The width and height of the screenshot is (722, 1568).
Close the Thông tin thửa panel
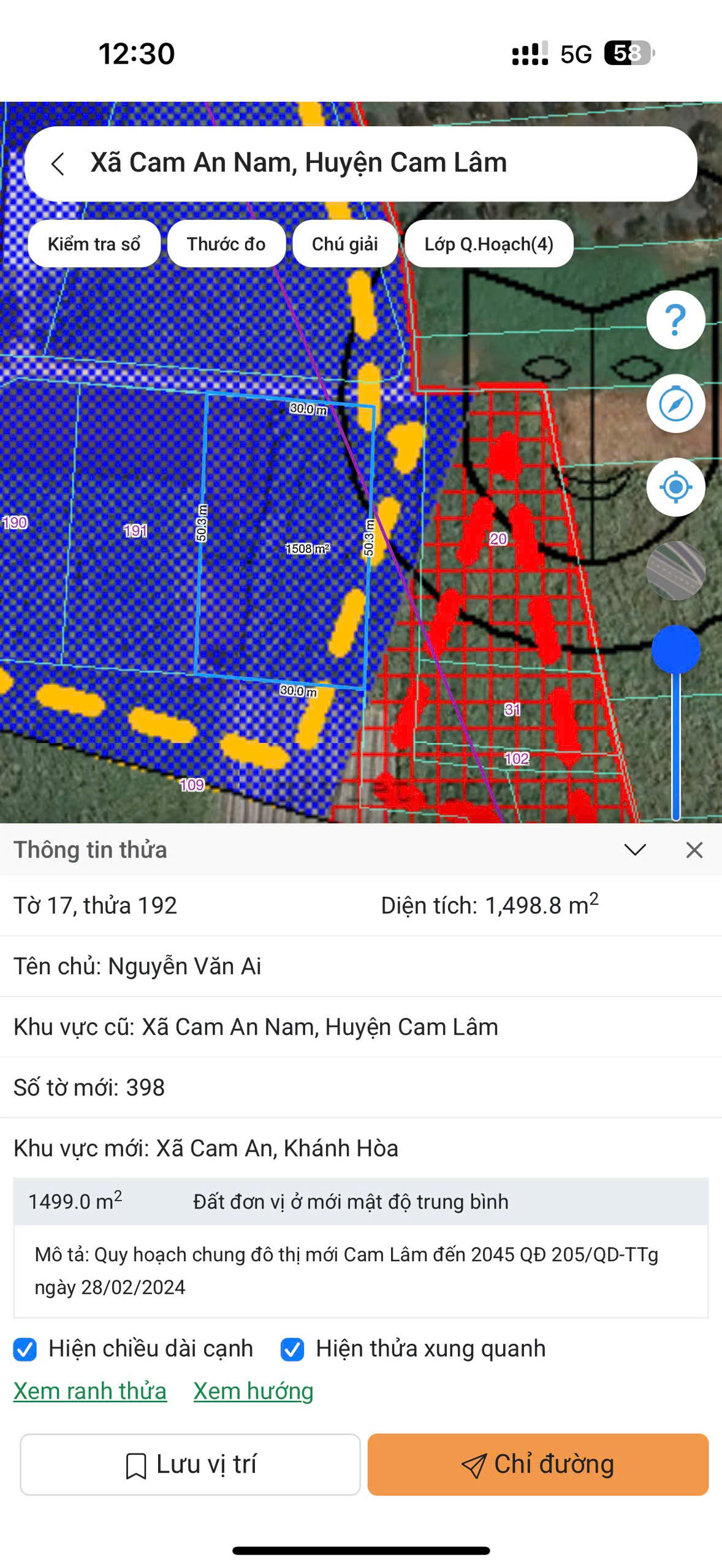coord(694,850)
